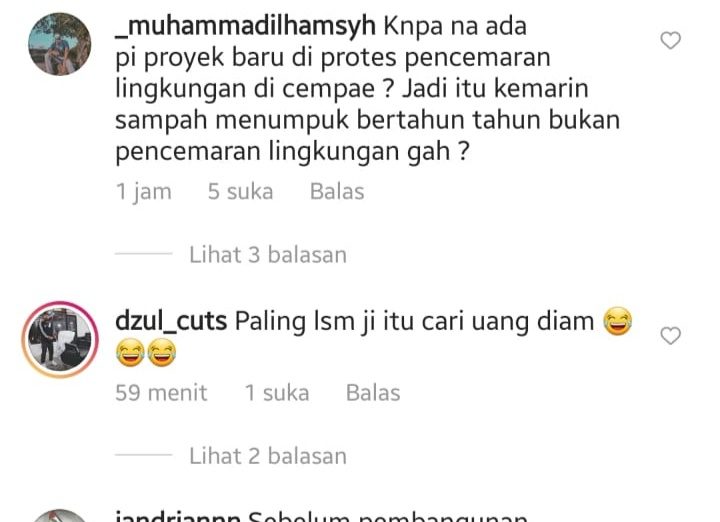
Task: Like dzul_cuts's comment
Action: point(671,336)
